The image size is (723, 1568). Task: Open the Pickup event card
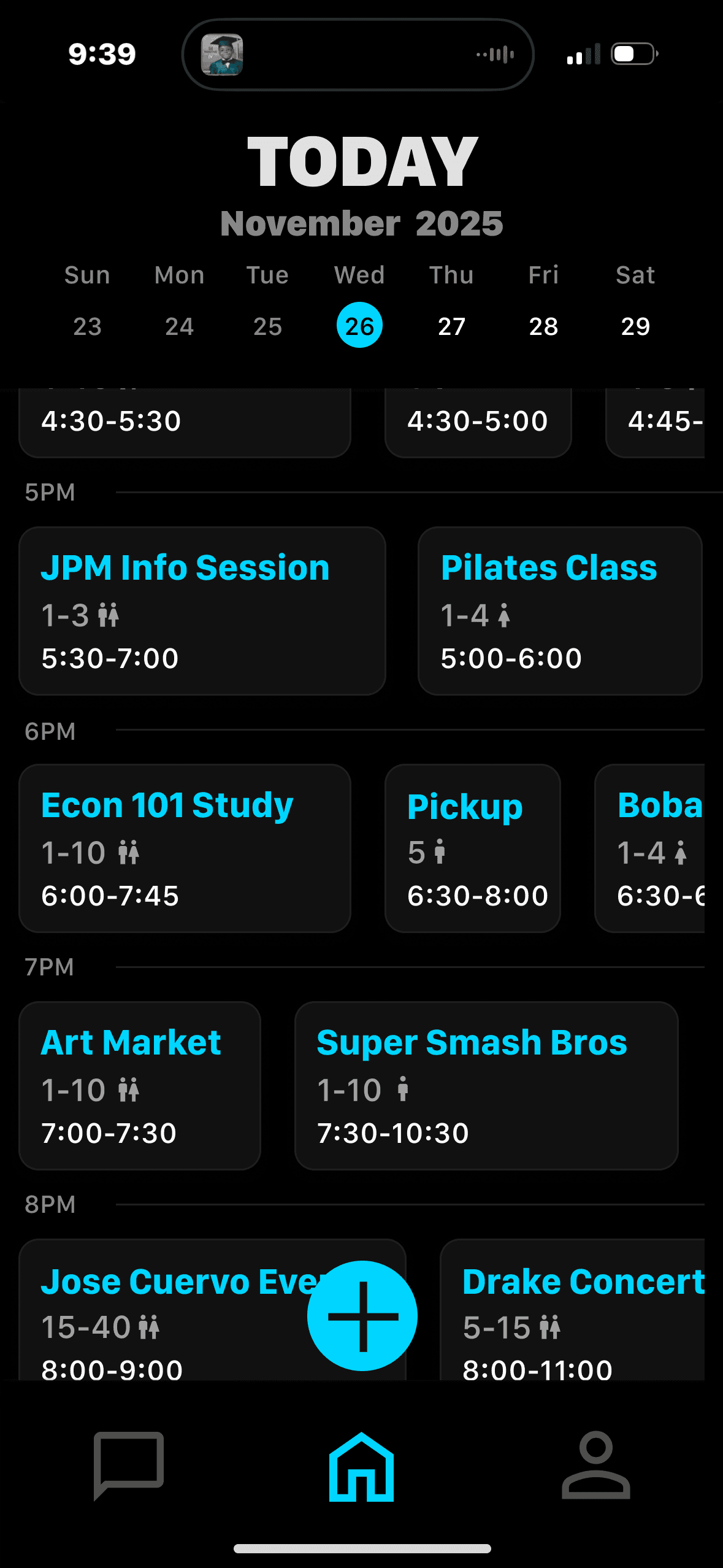472,848
